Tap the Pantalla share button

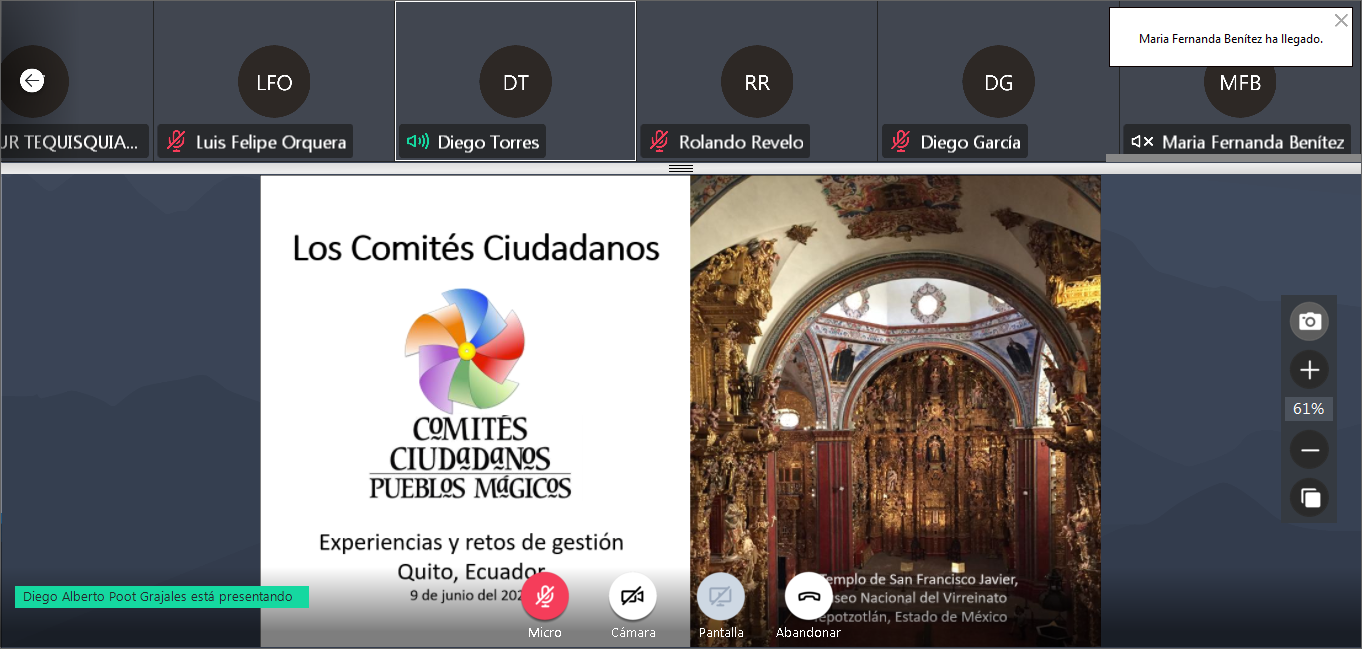720,597
